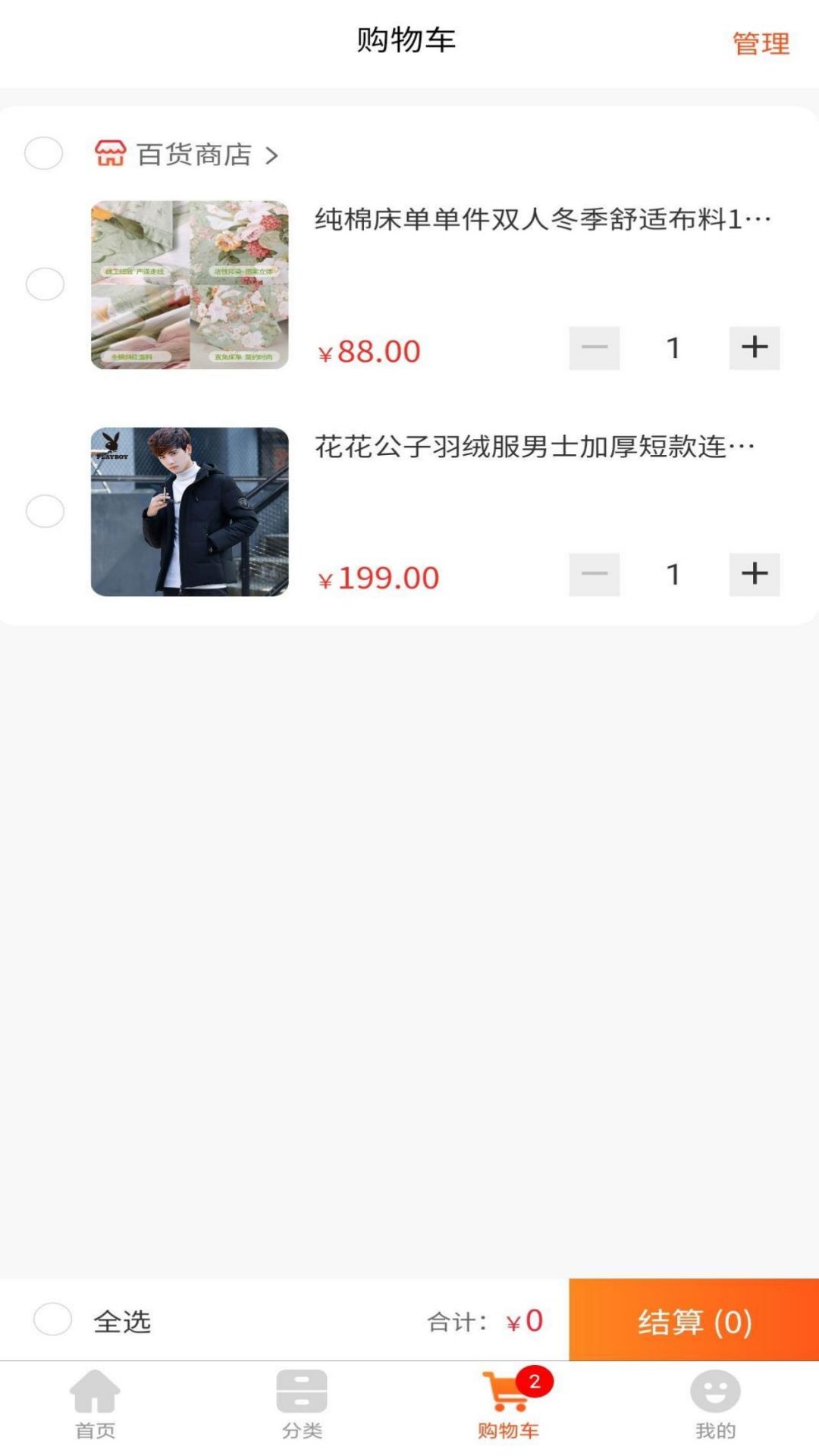Check the 花花公子羽绒服 item checkbox
This screenshot has width=819, height=1456.
coord(45,511)
